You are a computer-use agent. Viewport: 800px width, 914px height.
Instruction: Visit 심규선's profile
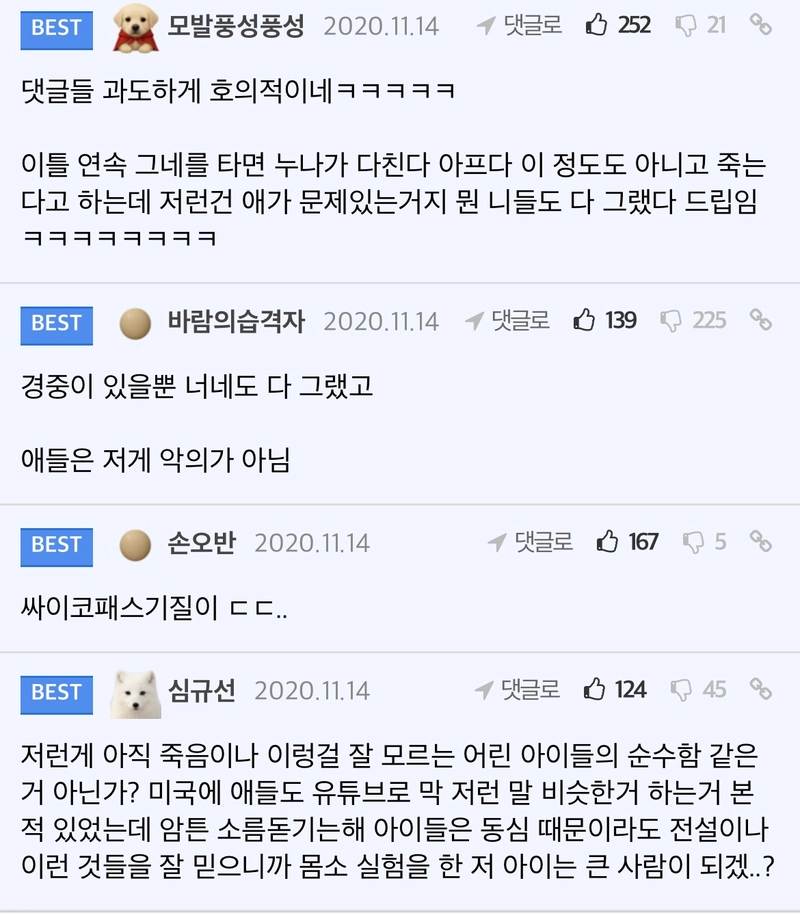coord(201,690)
